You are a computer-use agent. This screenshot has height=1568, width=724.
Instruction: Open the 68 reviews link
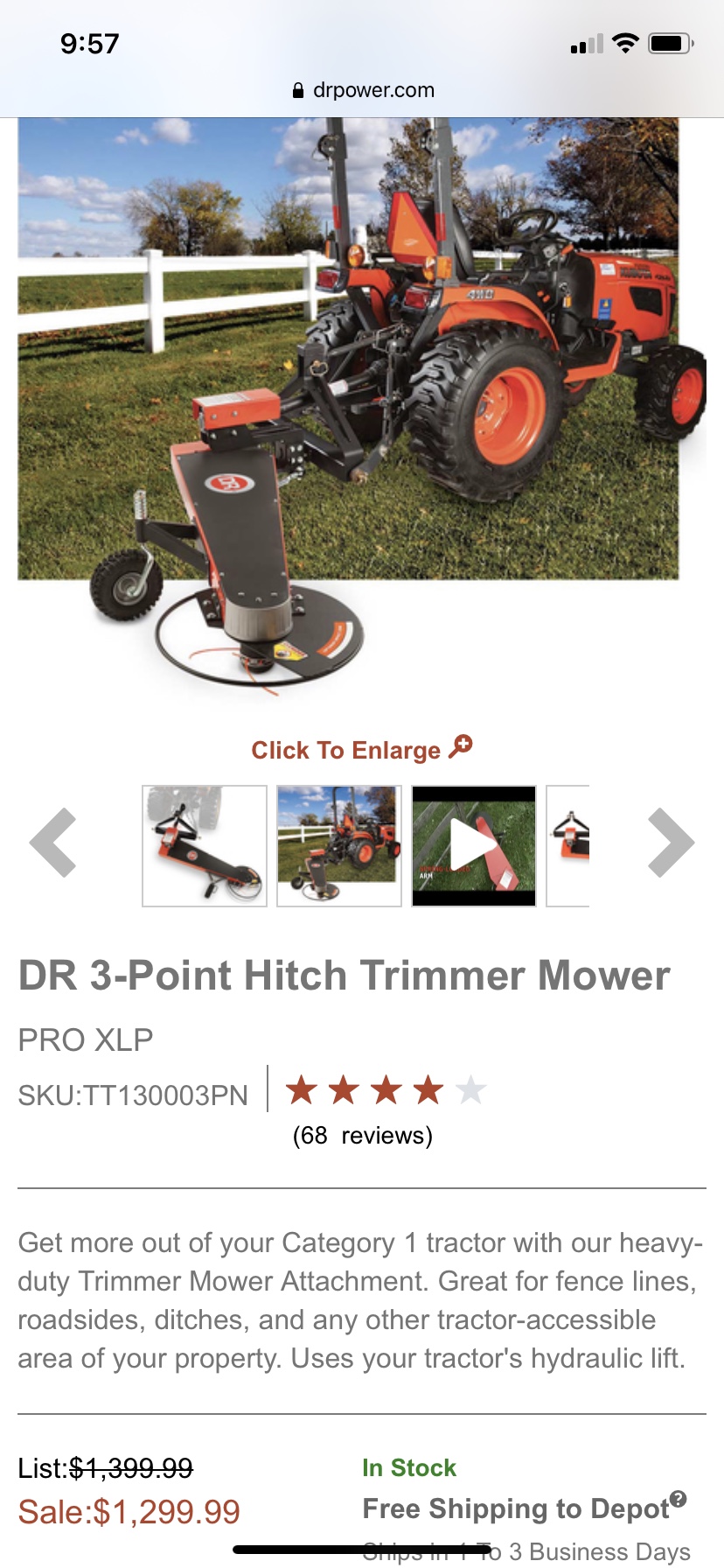[x=362, y=1136]
